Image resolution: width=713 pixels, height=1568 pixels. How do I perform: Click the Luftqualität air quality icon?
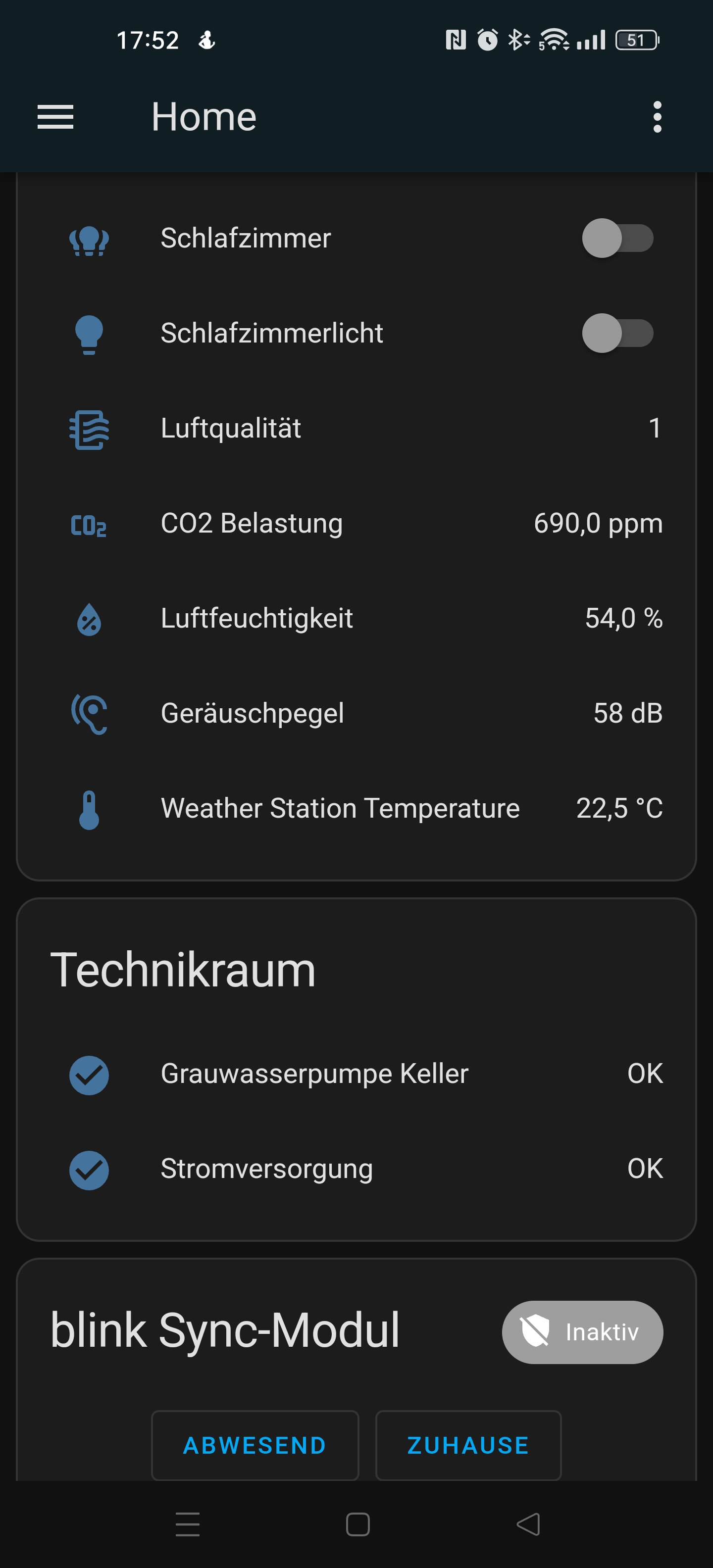click(89, 428)
